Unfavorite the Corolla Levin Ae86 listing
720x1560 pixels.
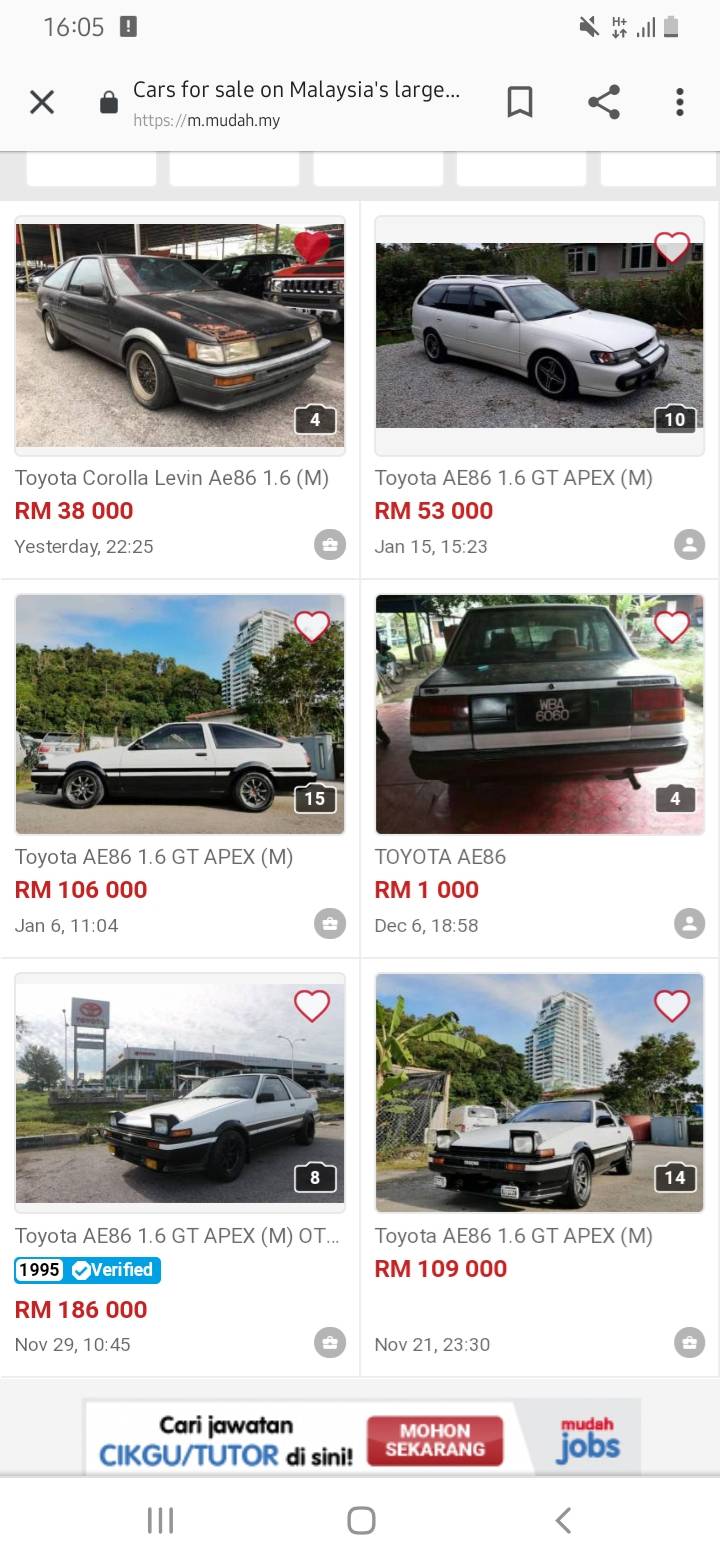(x=312, y=247)
